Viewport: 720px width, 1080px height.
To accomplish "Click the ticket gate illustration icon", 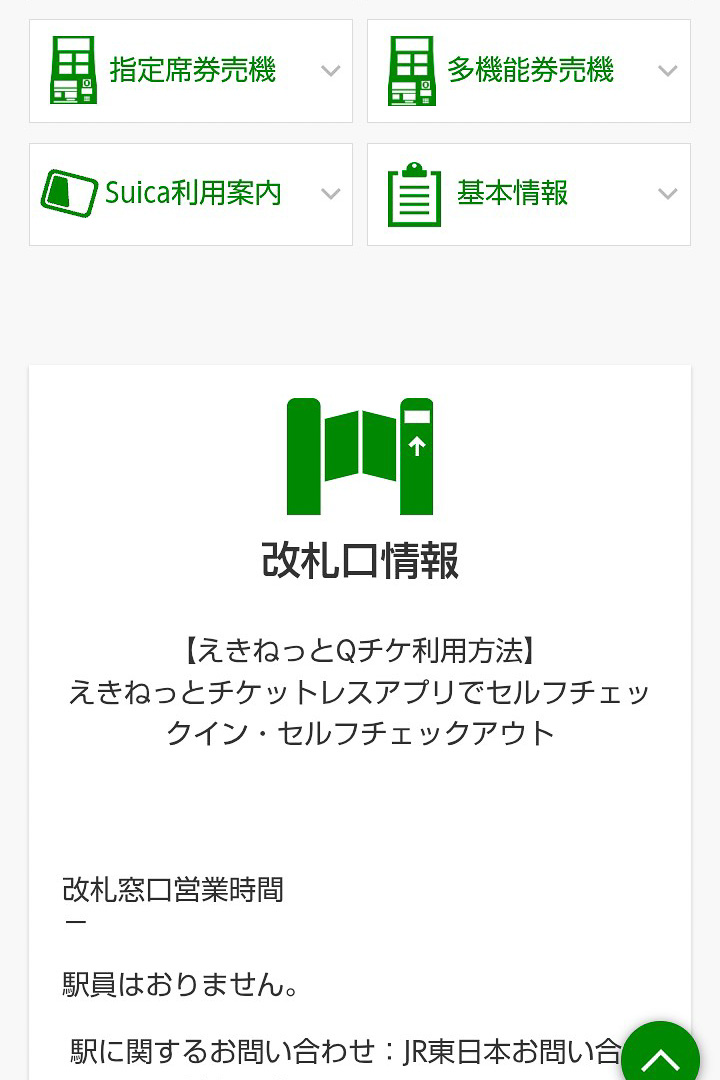I will point(360,456).
